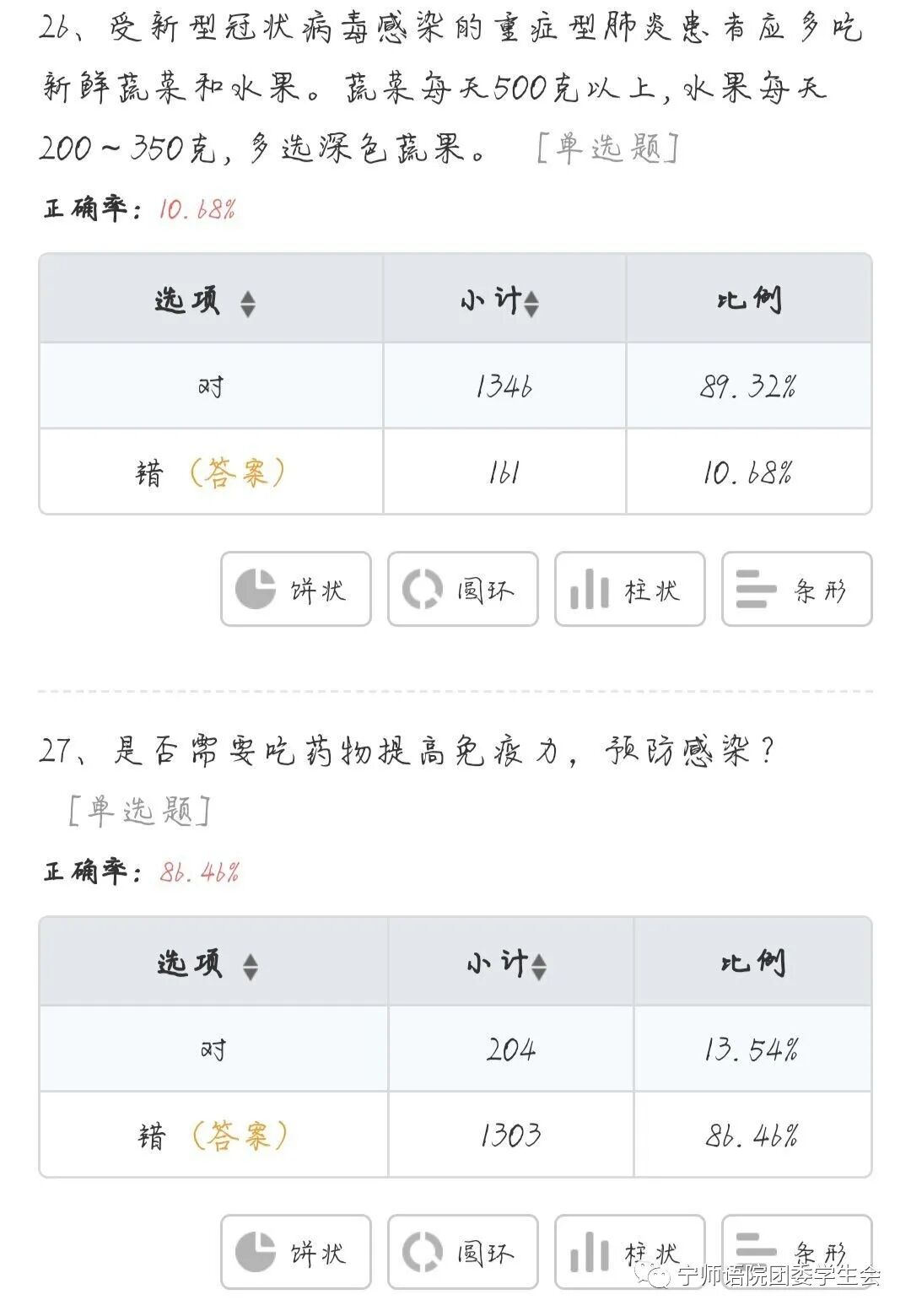Sort question 27 table by 选项
The image size is (911, 1316).
(250, 966)
